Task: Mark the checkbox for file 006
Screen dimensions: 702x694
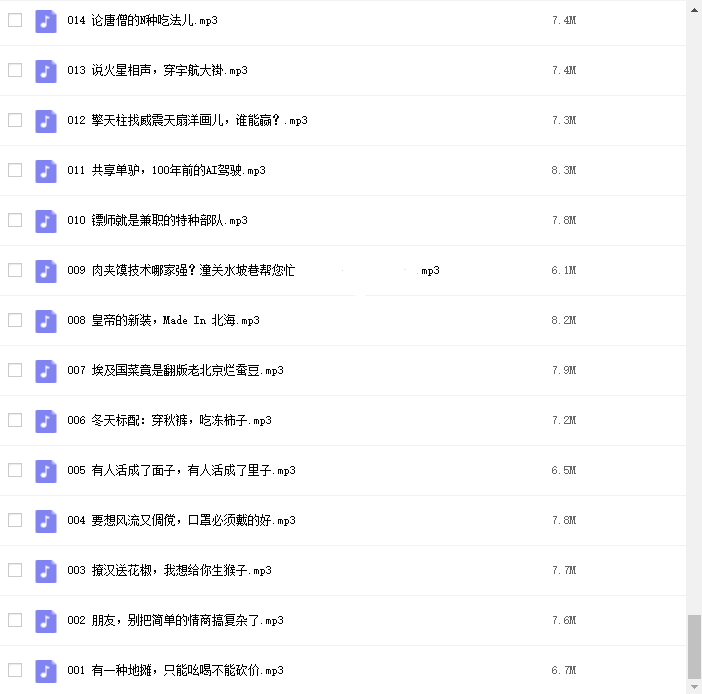Action: click(x=15, y=420)
